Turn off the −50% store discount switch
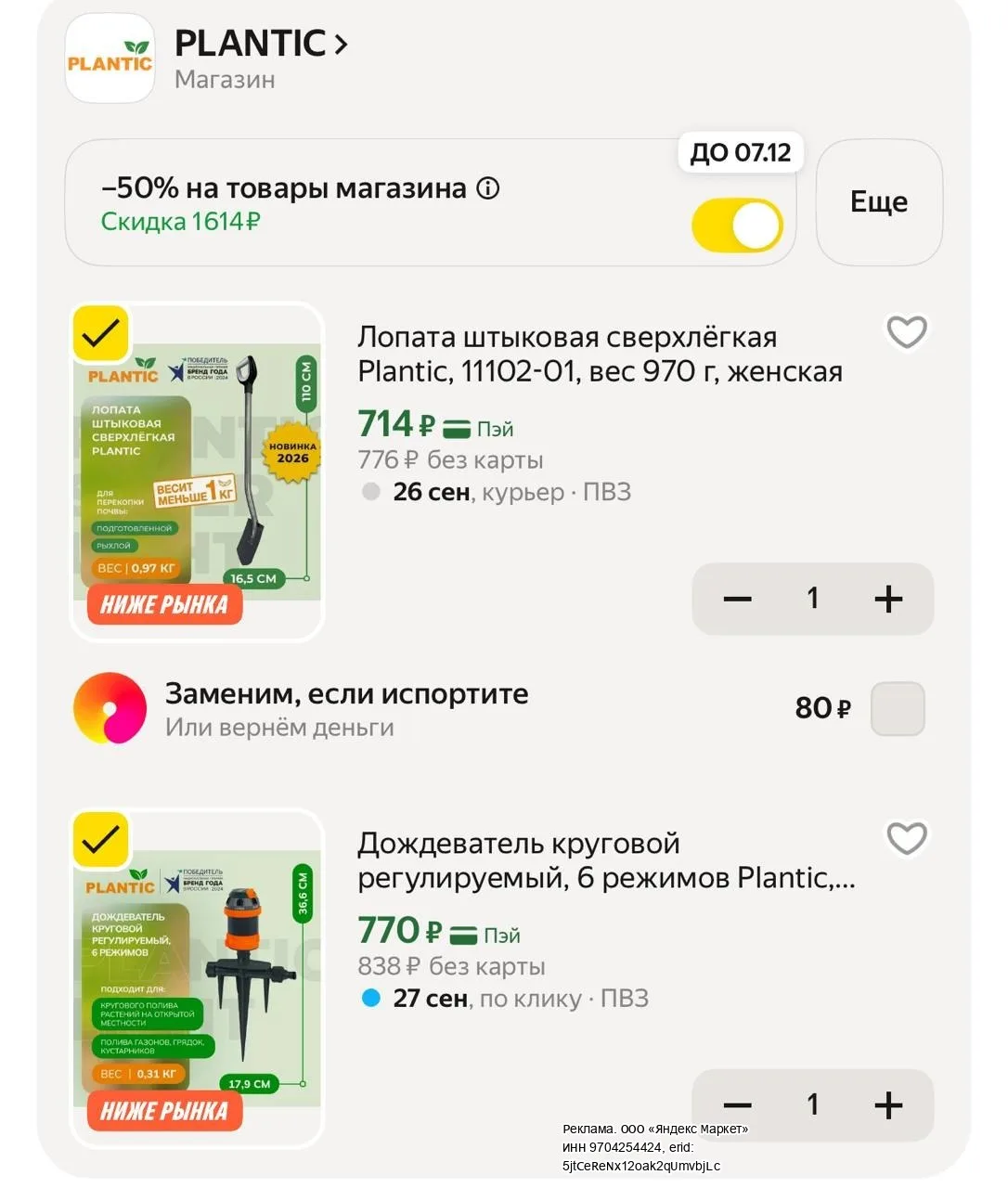 click(x=738, y=226)
